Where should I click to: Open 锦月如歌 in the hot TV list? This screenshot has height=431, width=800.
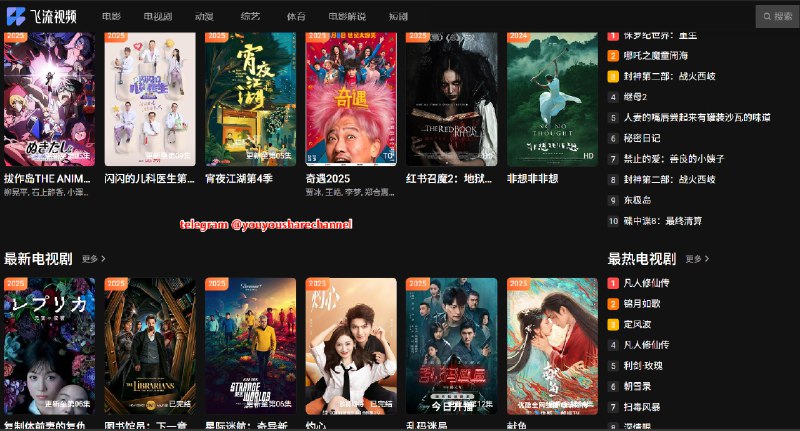(642, 303)
